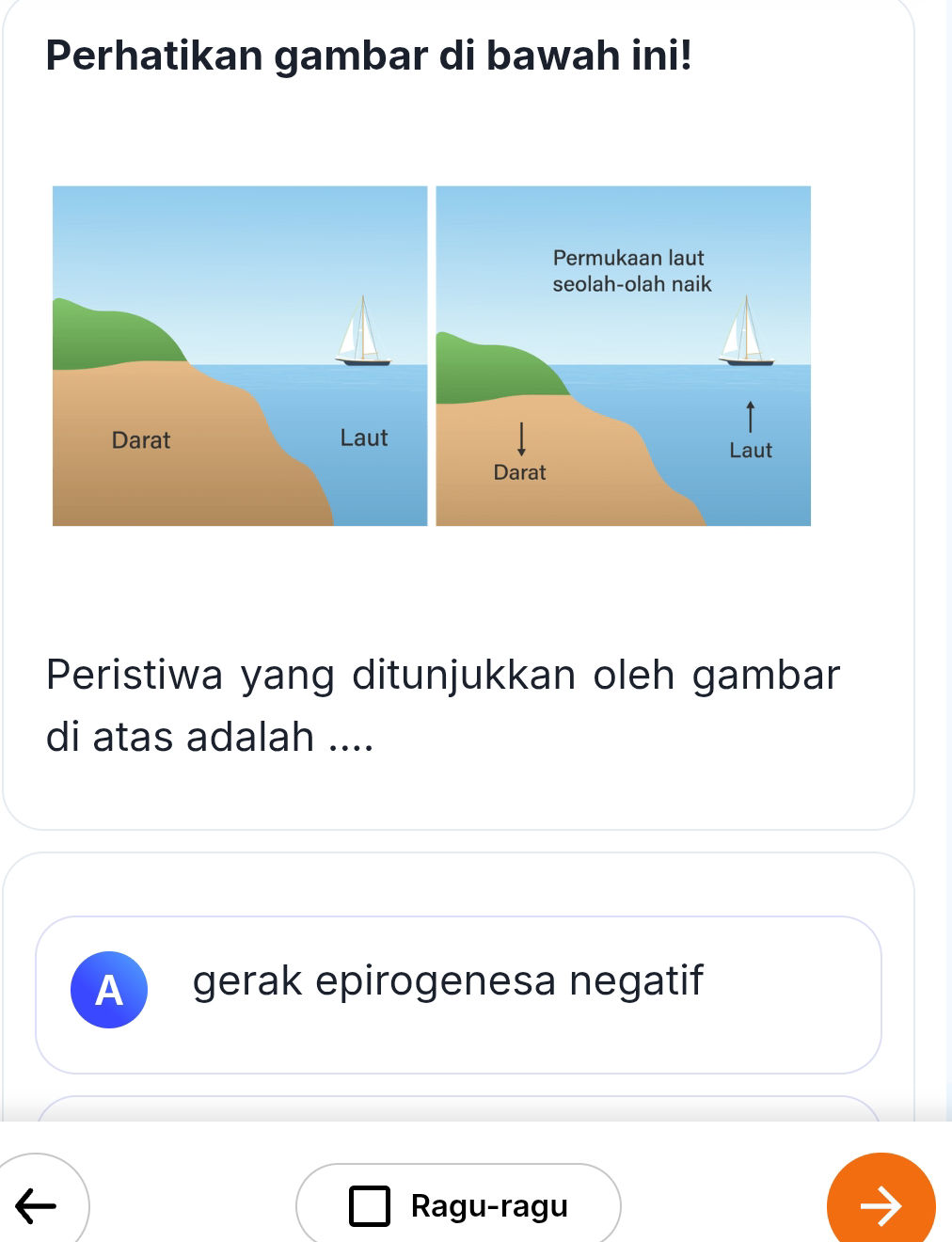952x1242 pixels.
Task: Click the A badge on the first option
Action: click(x=108, y=989)
